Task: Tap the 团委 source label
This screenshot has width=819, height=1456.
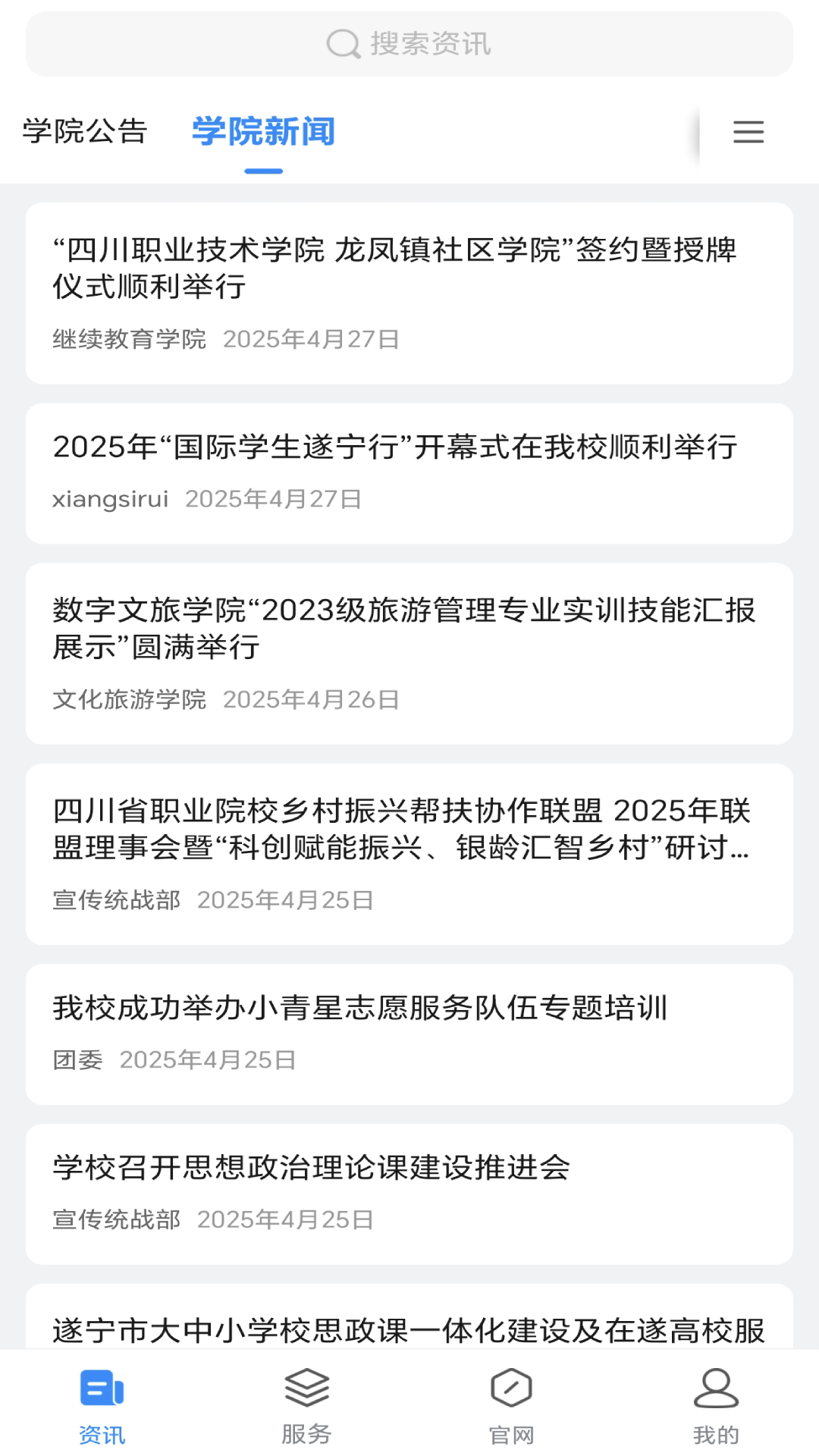Action: coord(77,1061)
